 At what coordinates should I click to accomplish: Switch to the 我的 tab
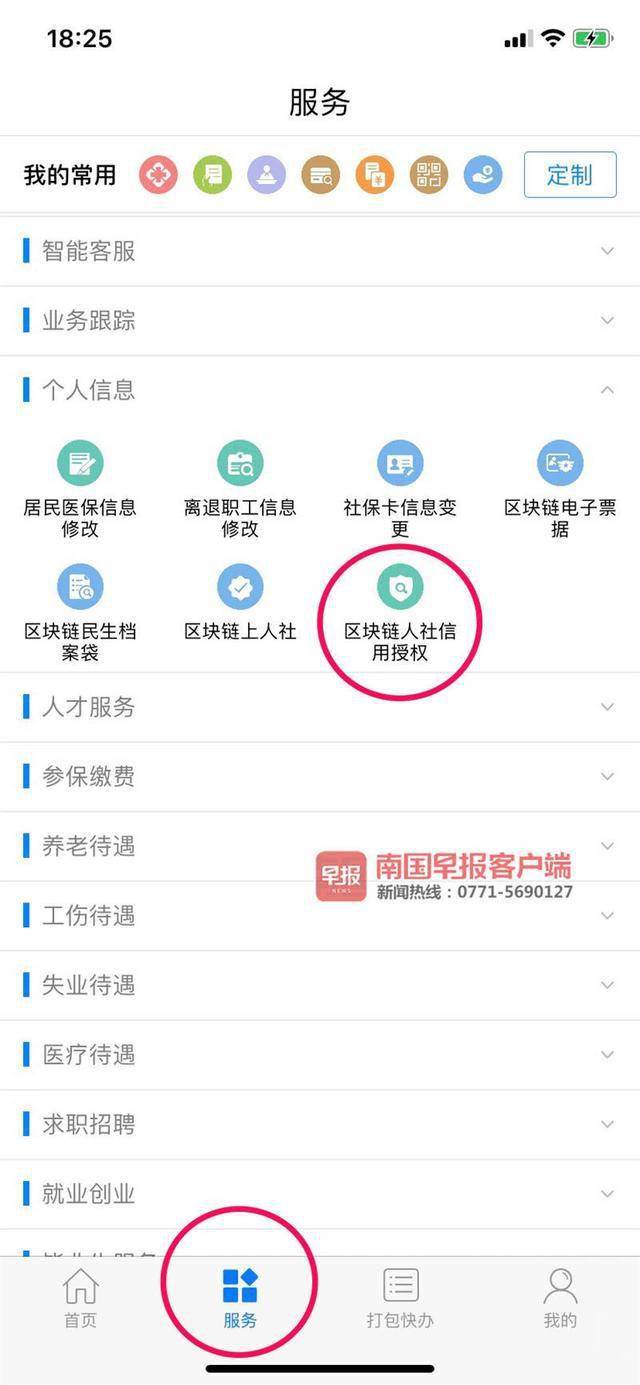coord(560,1298)
